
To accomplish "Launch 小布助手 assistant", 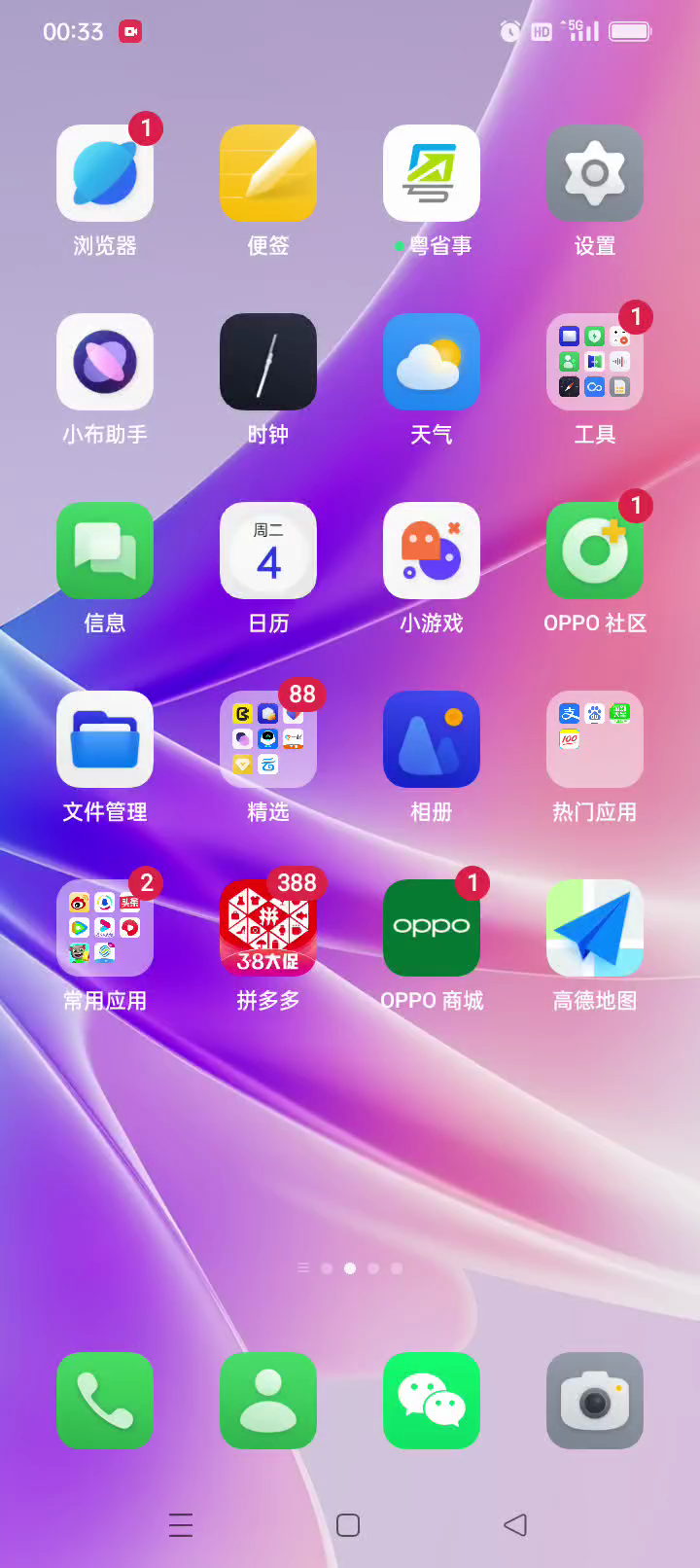I will point(105,362).
